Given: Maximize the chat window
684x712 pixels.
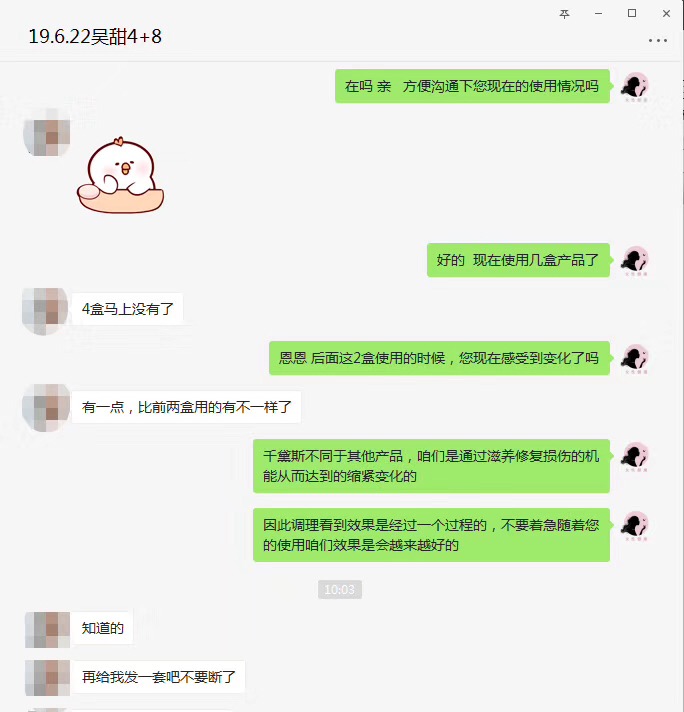Looking at the screenshot, I should point(632,13).
